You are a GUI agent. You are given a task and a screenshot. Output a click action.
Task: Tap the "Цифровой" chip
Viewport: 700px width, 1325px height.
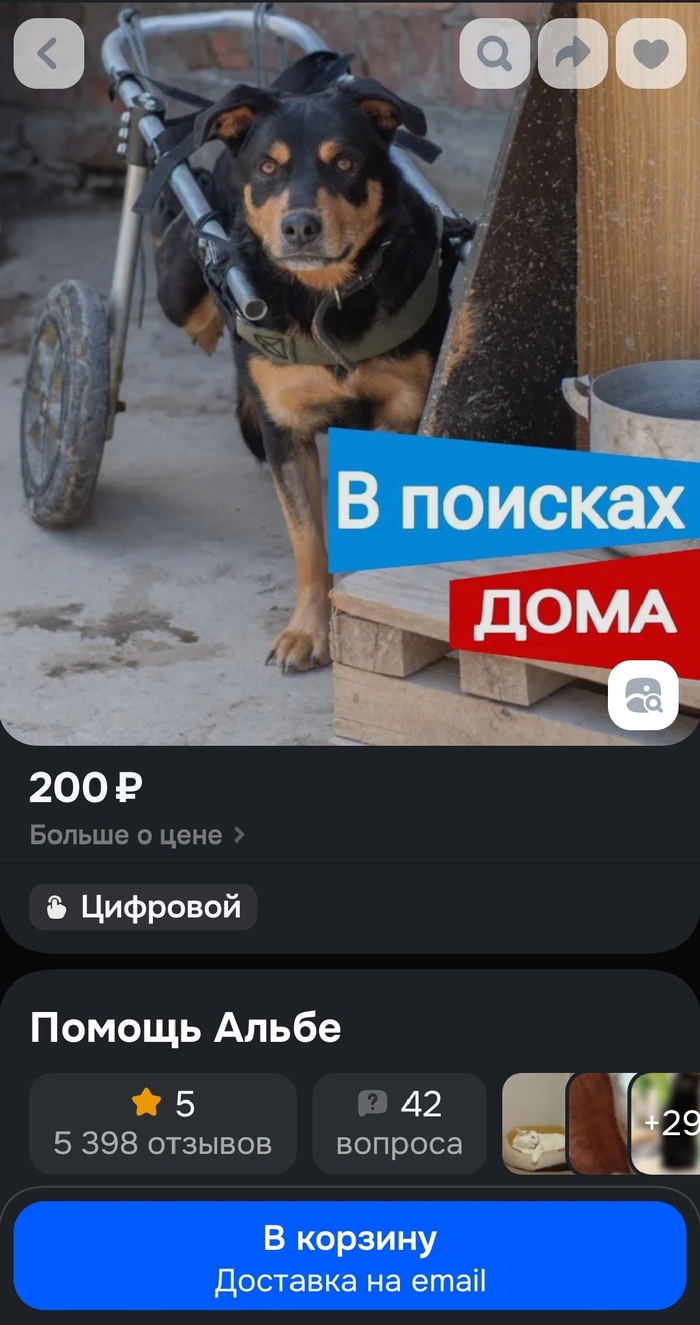tap(143, 907)
